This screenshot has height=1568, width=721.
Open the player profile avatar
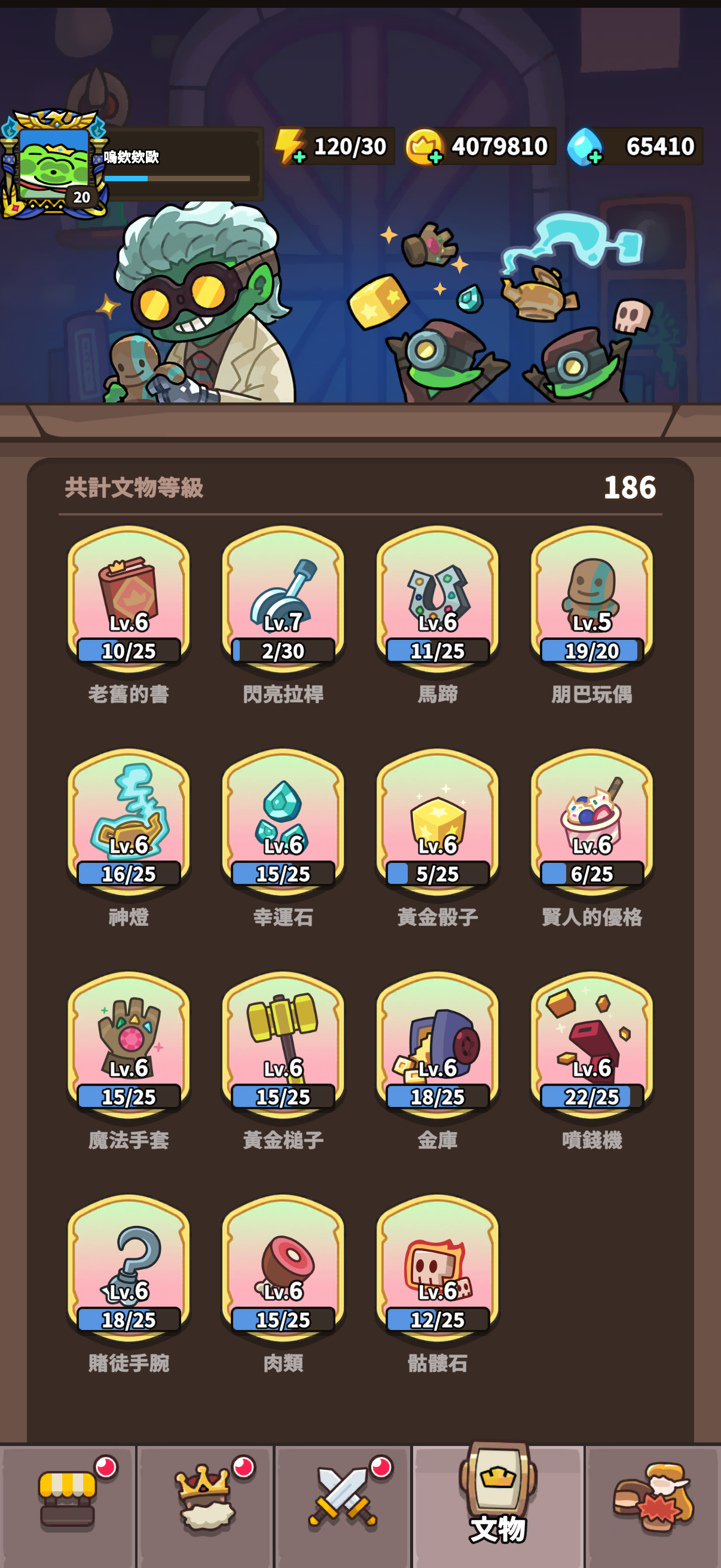click(54, 164)
